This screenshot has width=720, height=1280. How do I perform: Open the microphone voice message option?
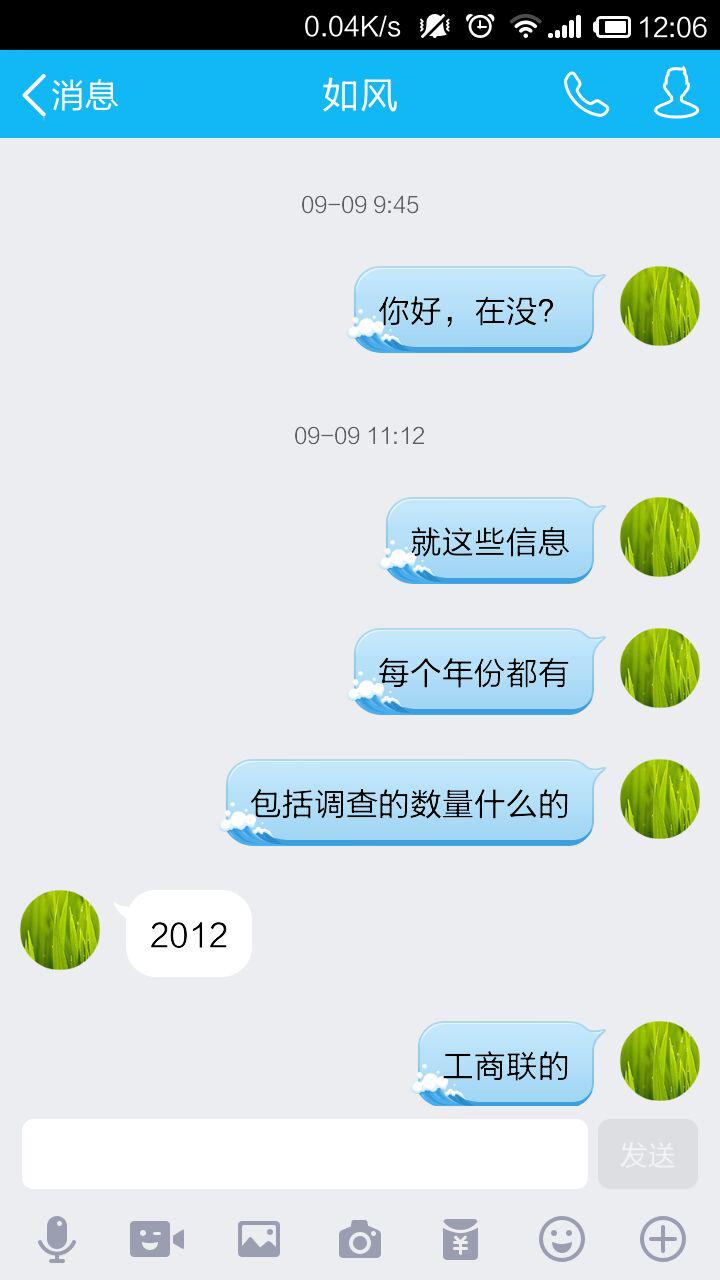tap(57, 1240)
